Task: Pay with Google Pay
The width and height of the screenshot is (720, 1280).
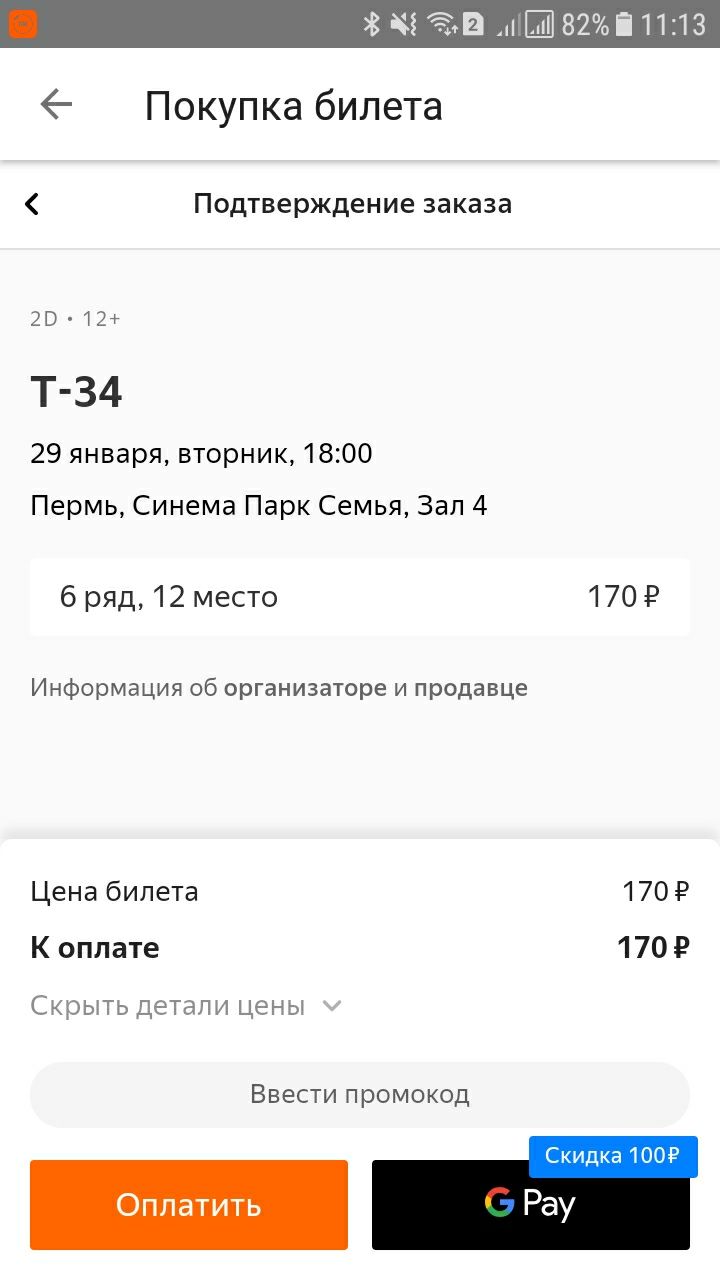Action: [531, 1204]
